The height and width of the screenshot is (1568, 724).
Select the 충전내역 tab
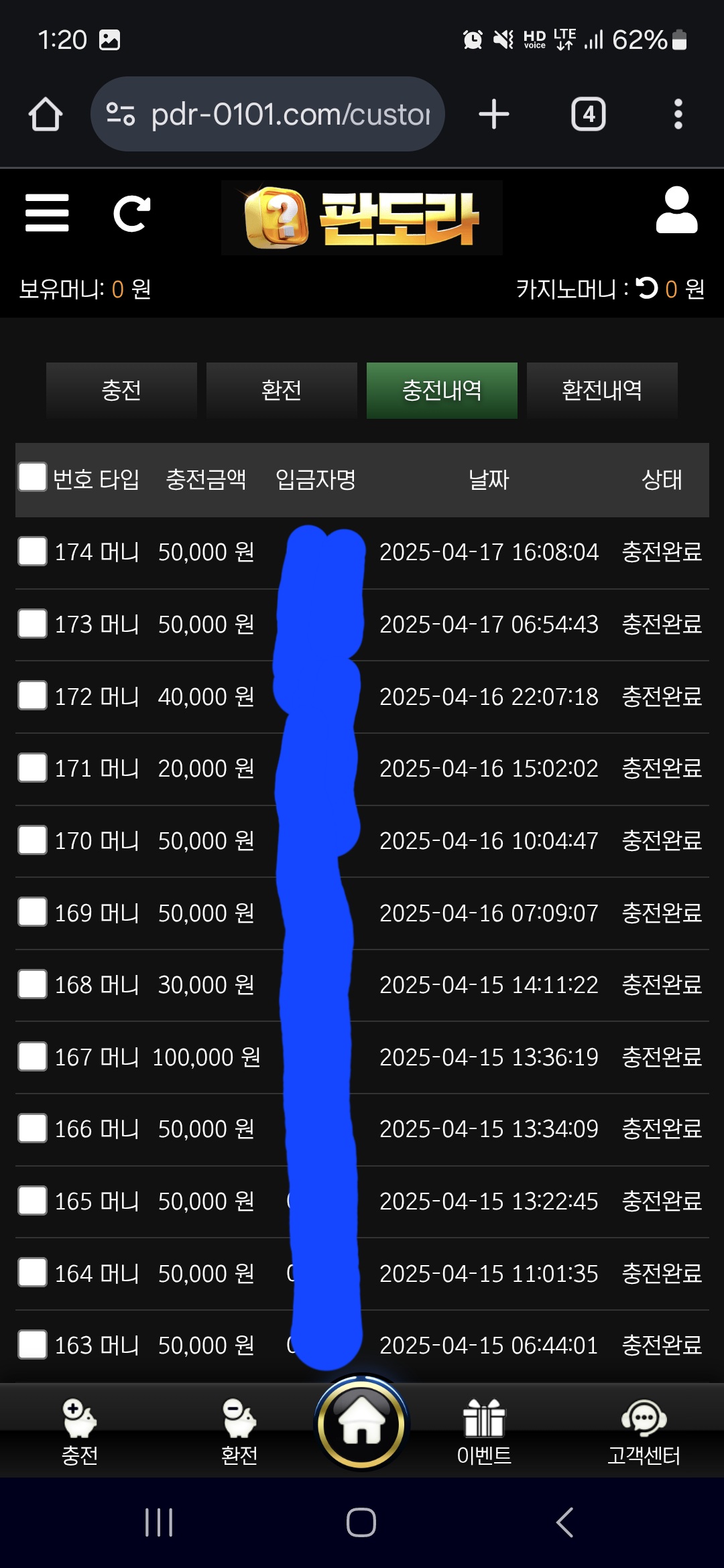click(442, 391)
